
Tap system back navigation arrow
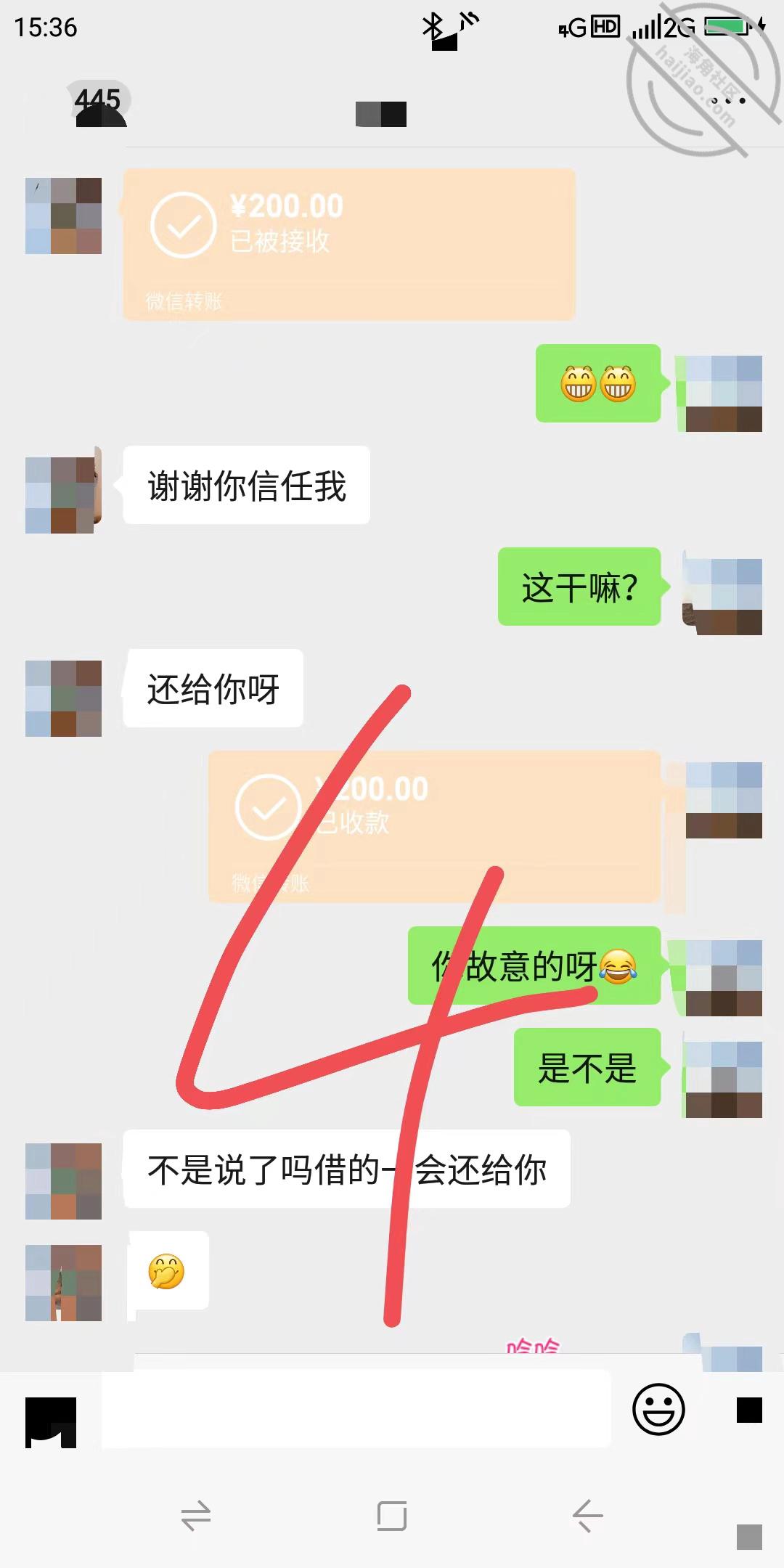587,1515
